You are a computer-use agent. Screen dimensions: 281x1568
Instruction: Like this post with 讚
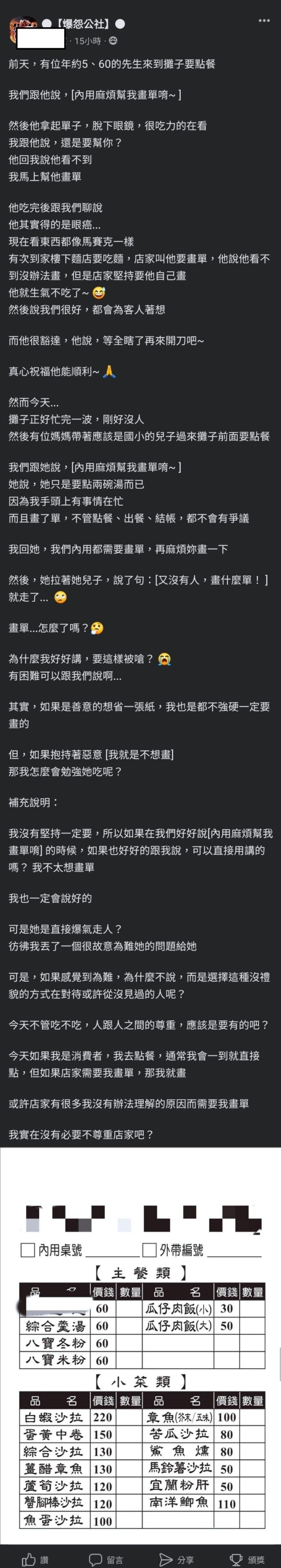pyautogui.click(x=35, y=1554)
